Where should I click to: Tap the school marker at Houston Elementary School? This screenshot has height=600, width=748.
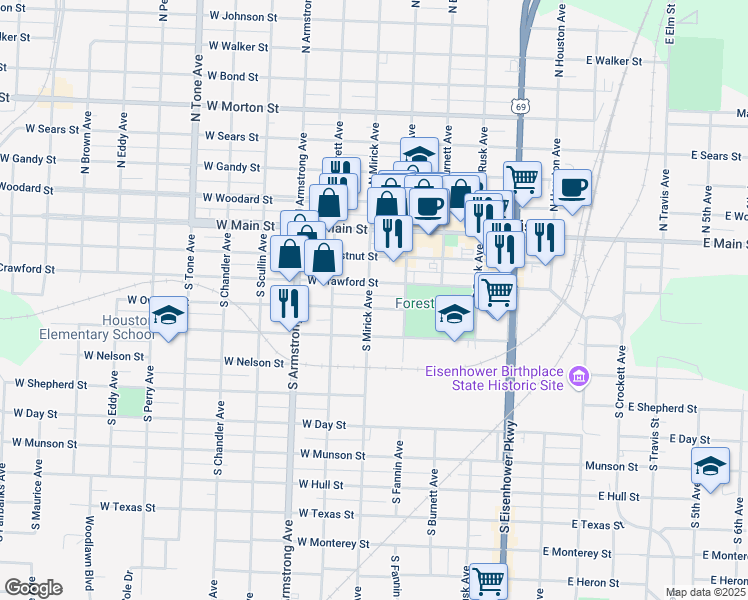(x=168, y=319)
